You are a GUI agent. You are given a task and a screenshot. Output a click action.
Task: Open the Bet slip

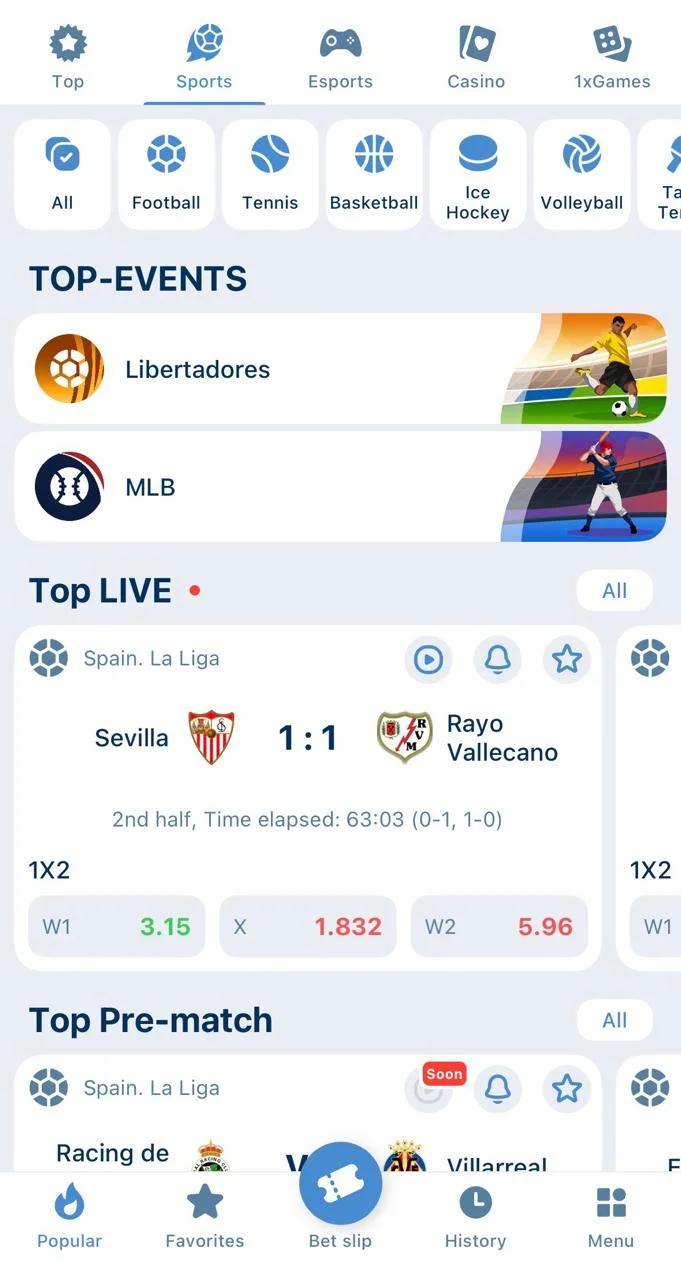pos(340,1198)
